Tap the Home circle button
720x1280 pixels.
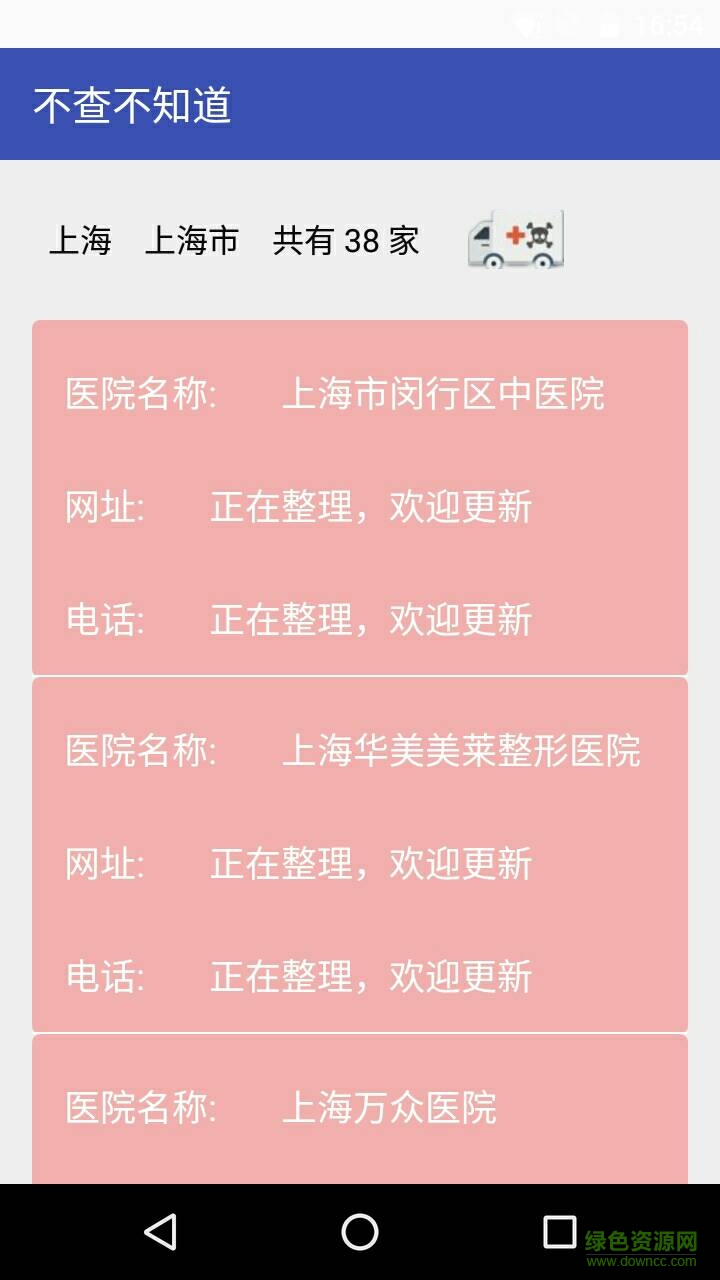click(x=360, y=1235)
